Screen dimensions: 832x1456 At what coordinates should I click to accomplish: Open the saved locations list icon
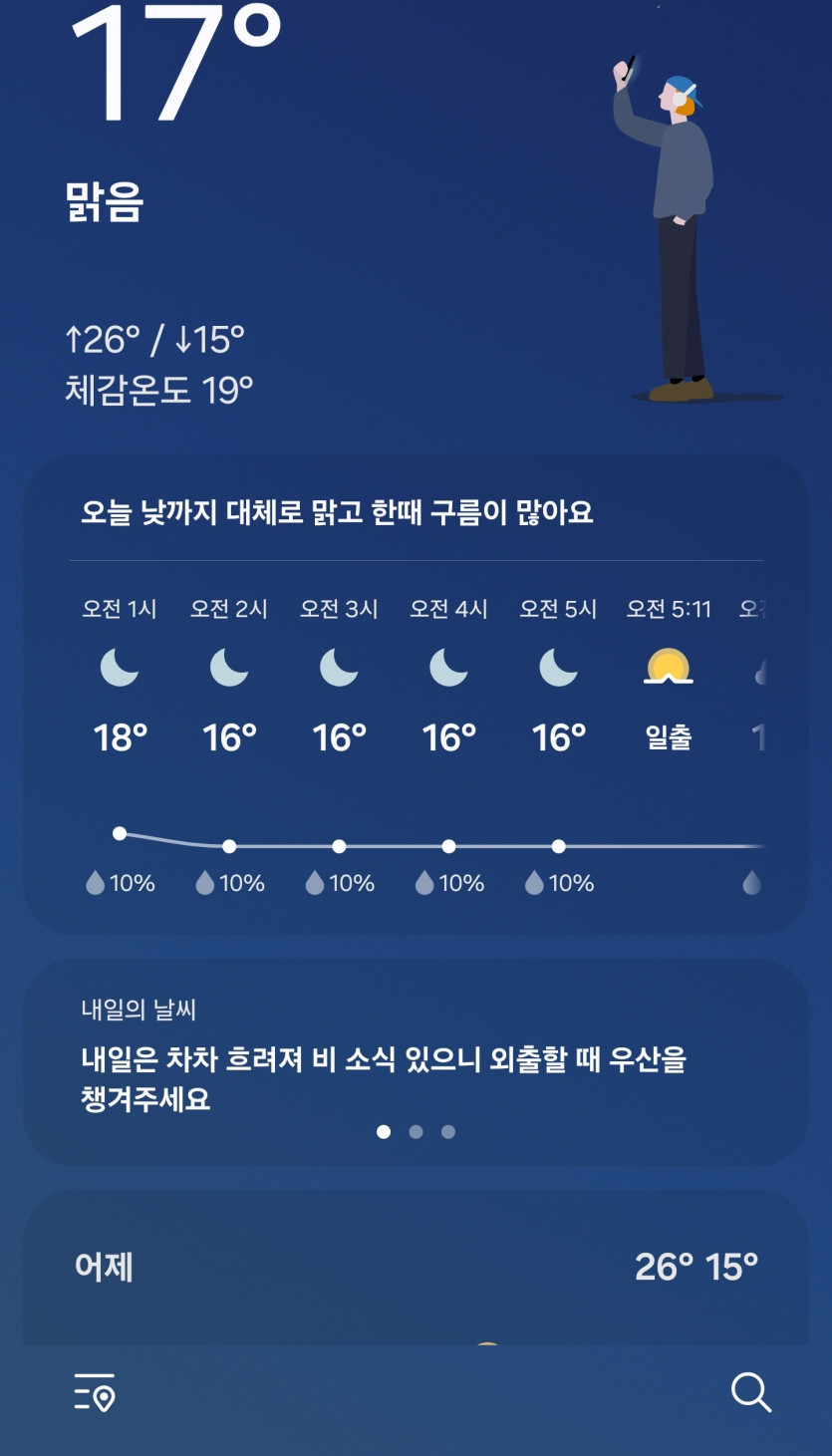(95, 1392)
